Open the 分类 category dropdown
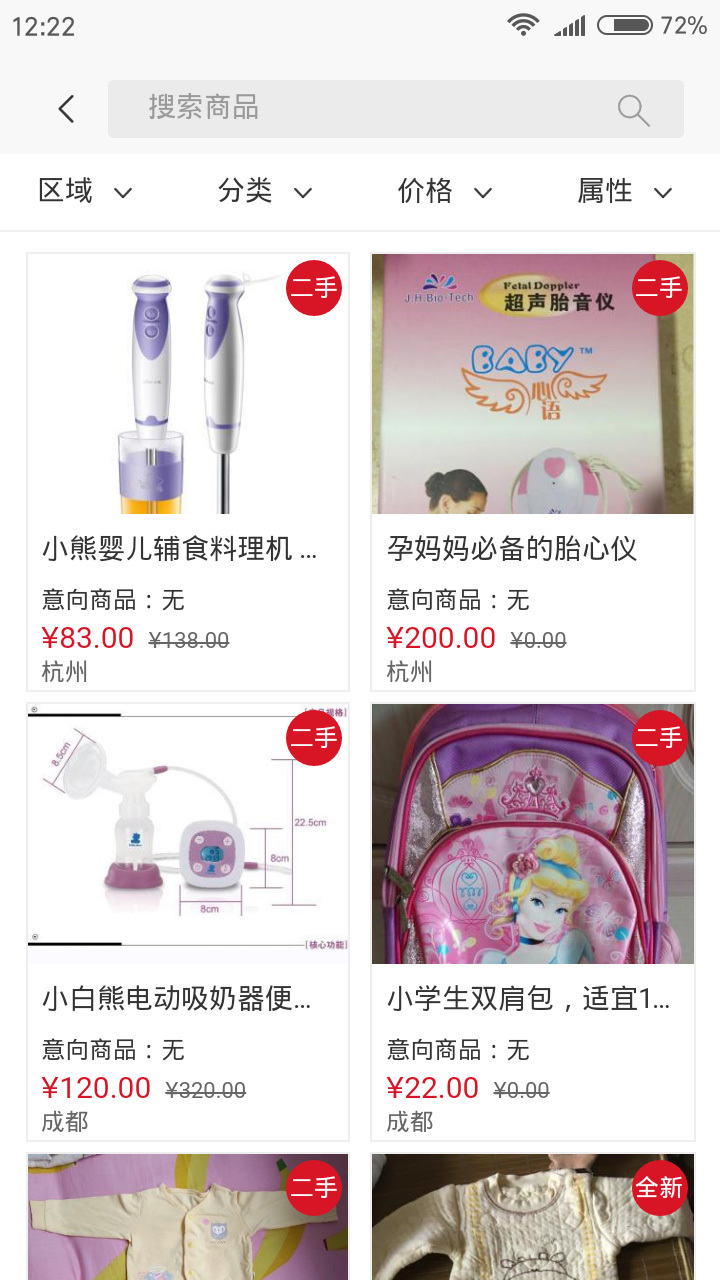The width and height of the screenshot is (720, 1280). point(266,191)
